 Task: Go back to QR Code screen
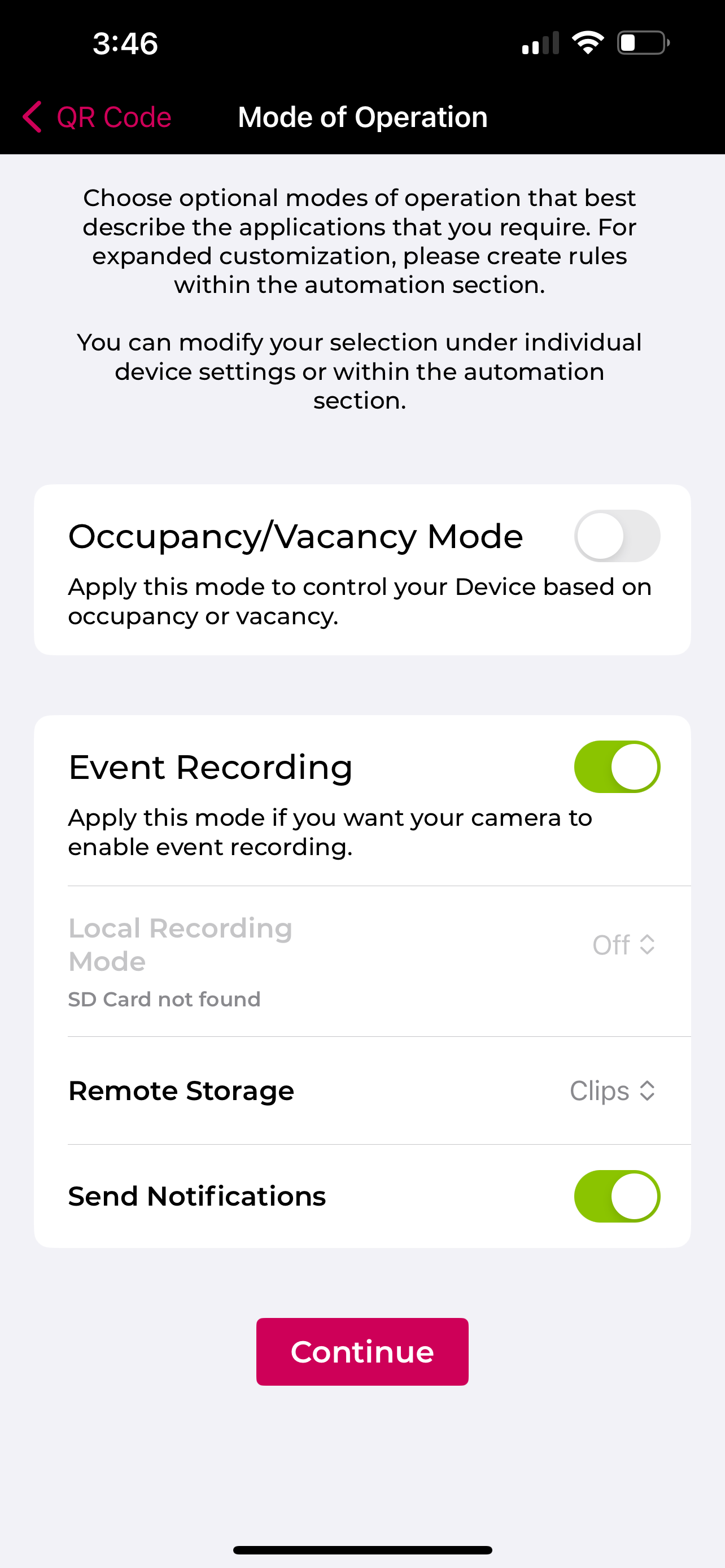[97, 117]
